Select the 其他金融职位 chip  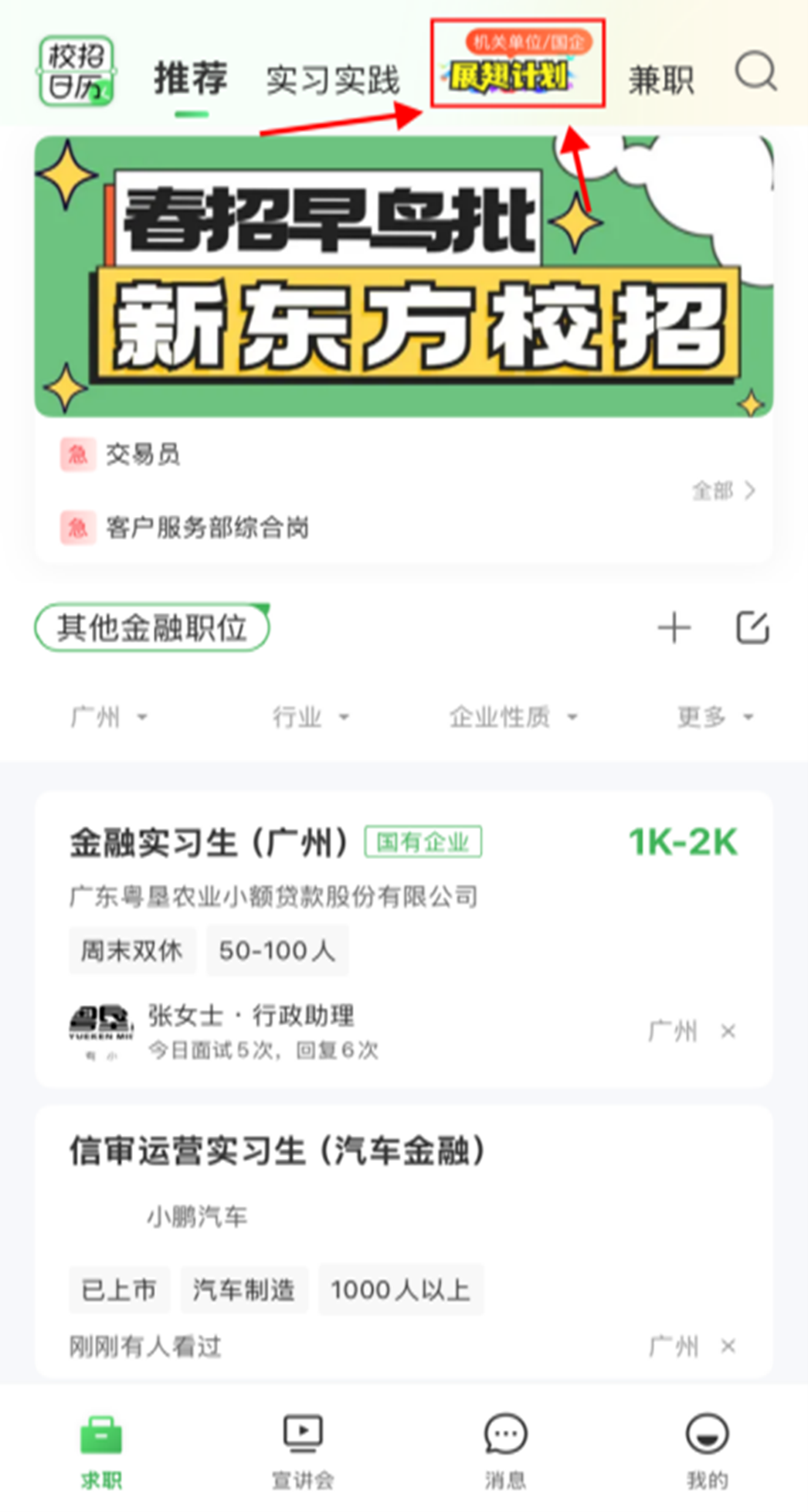[x=151, y=627]
